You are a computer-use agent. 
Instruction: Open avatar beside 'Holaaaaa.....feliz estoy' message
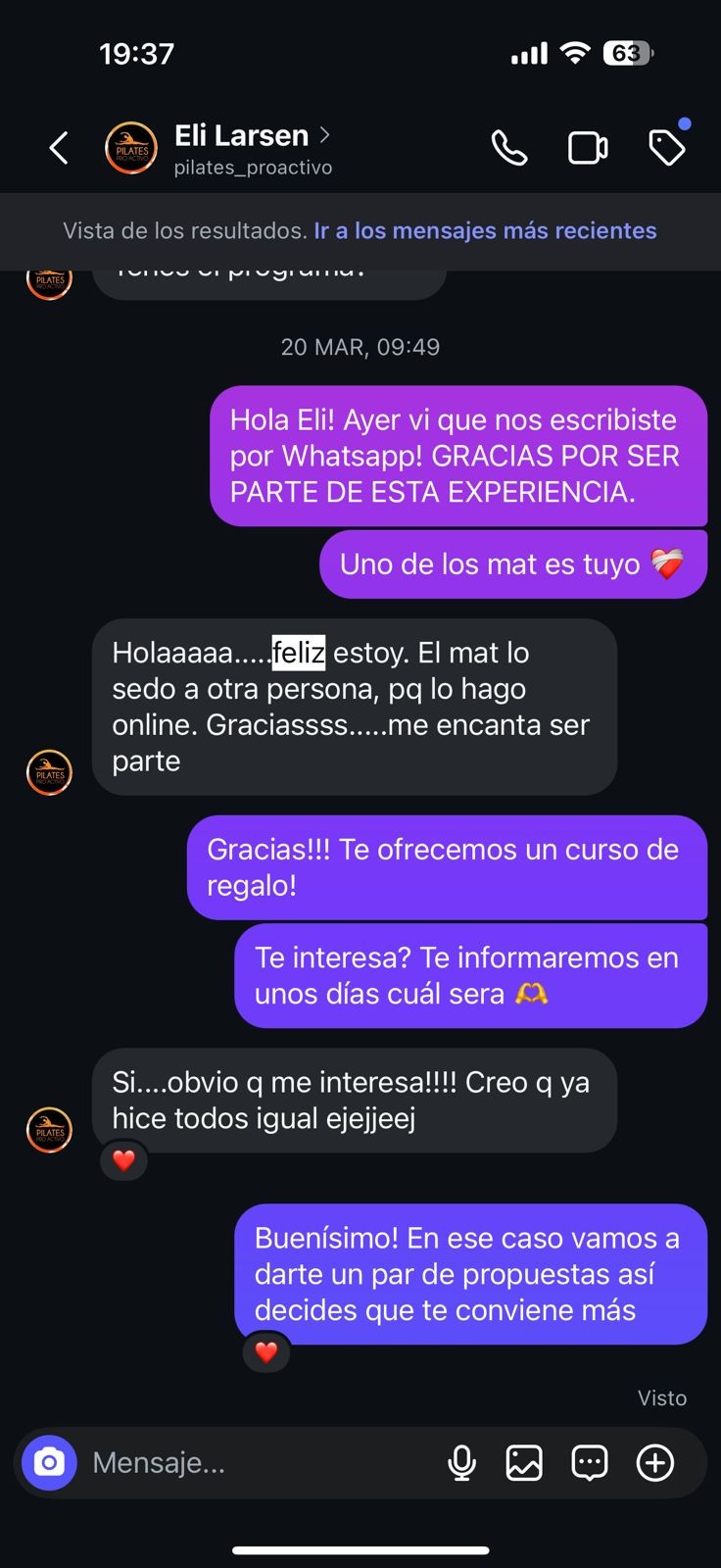tap(49, 772)
